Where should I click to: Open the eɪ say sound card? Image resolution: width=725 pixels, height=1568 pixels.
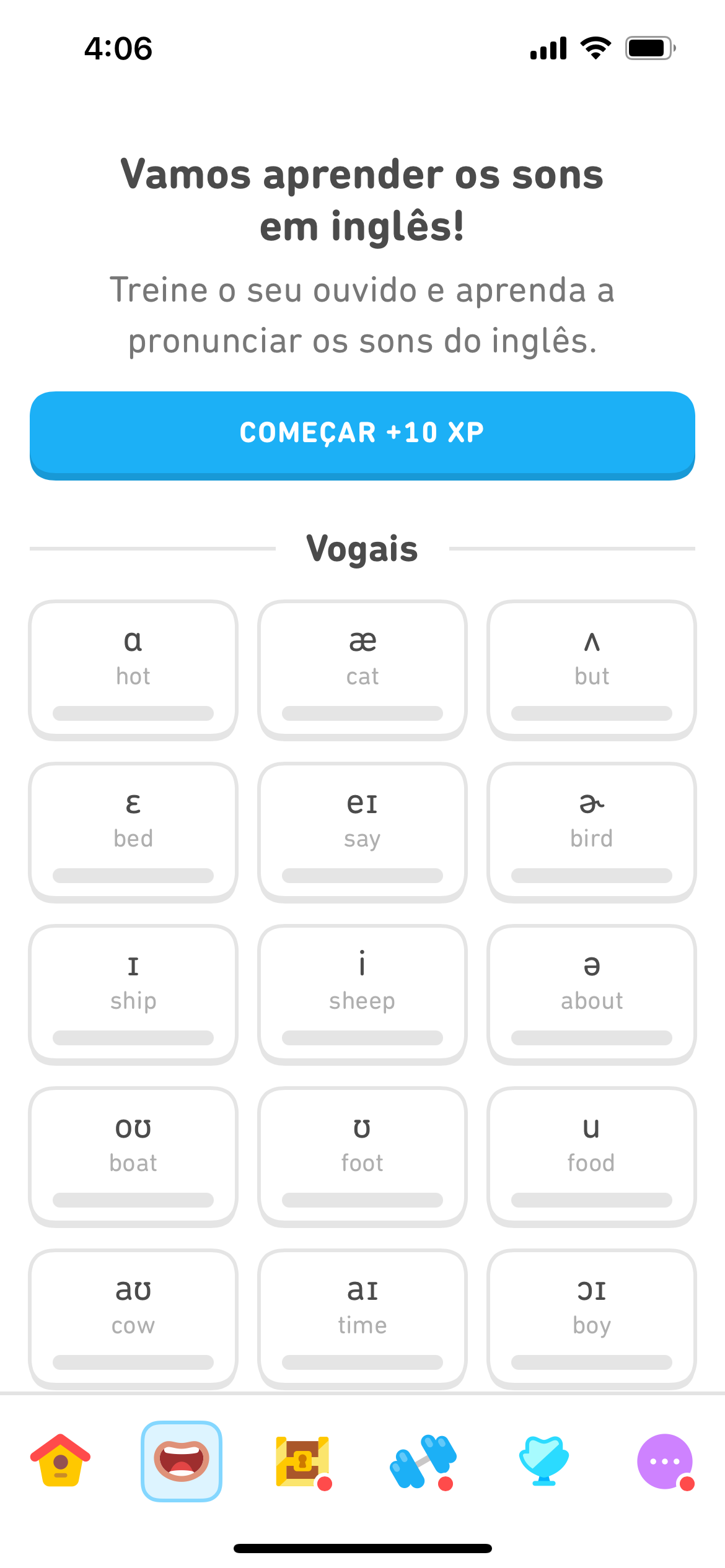tap(362, 830)
